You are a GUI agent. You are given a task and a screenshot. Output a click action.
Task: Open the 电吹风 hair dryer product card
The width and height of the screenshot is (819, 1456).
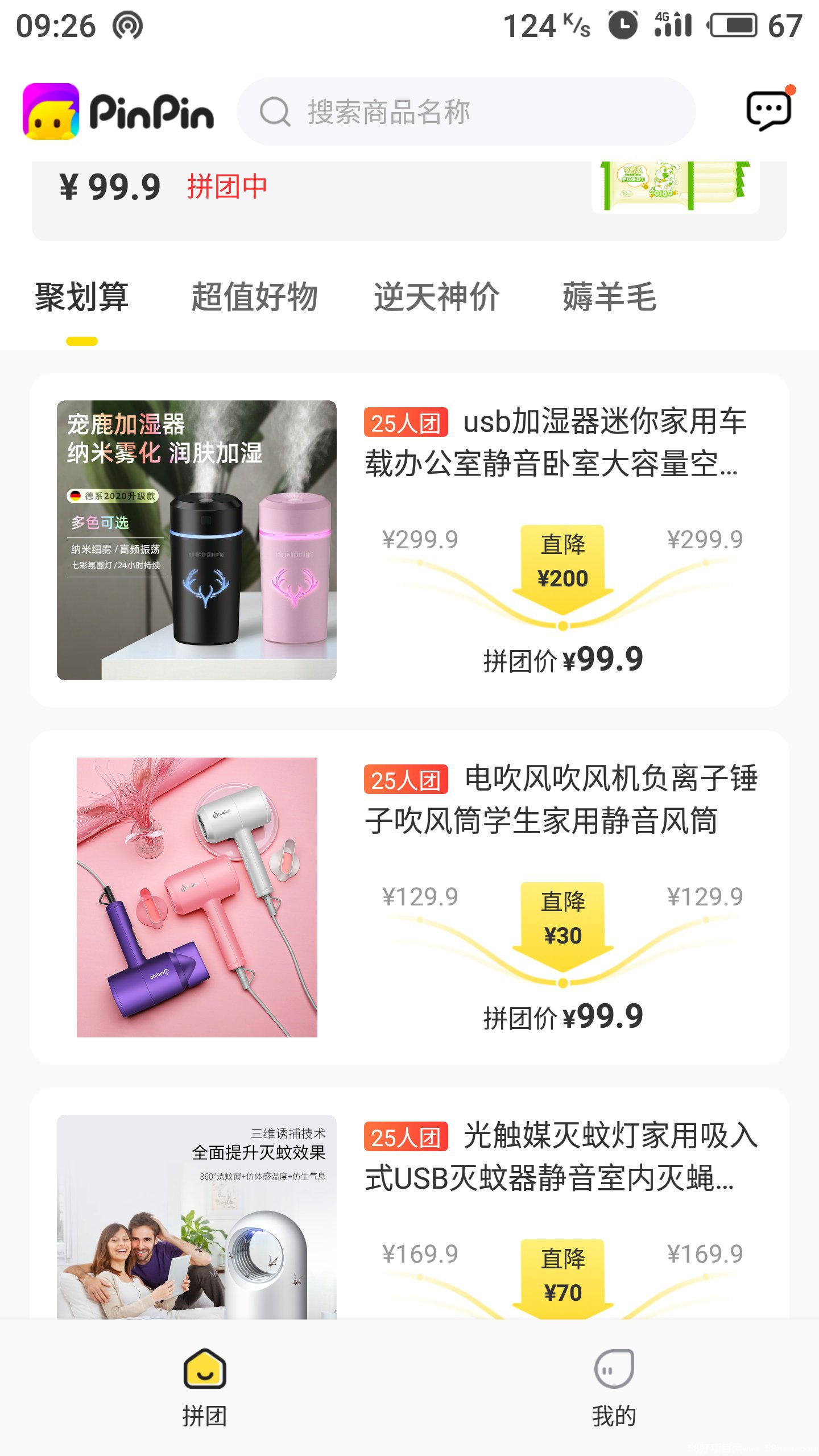pos(409,897)
